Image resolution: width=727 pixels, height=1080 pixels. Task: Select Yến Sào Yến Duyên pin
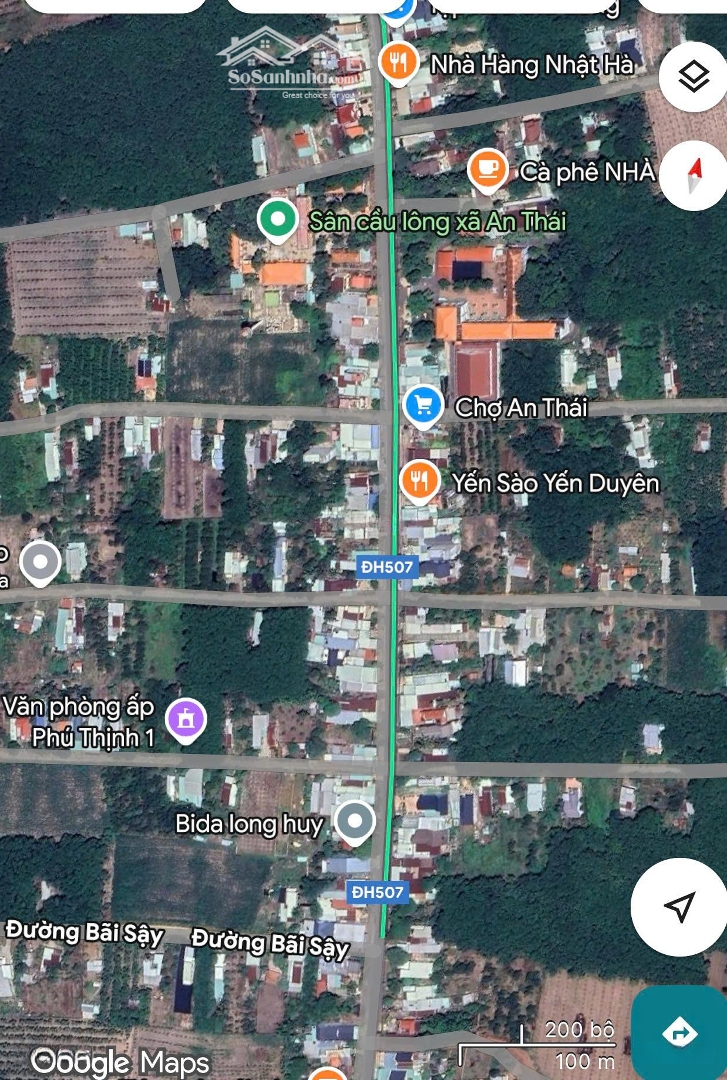coord(420,482)
